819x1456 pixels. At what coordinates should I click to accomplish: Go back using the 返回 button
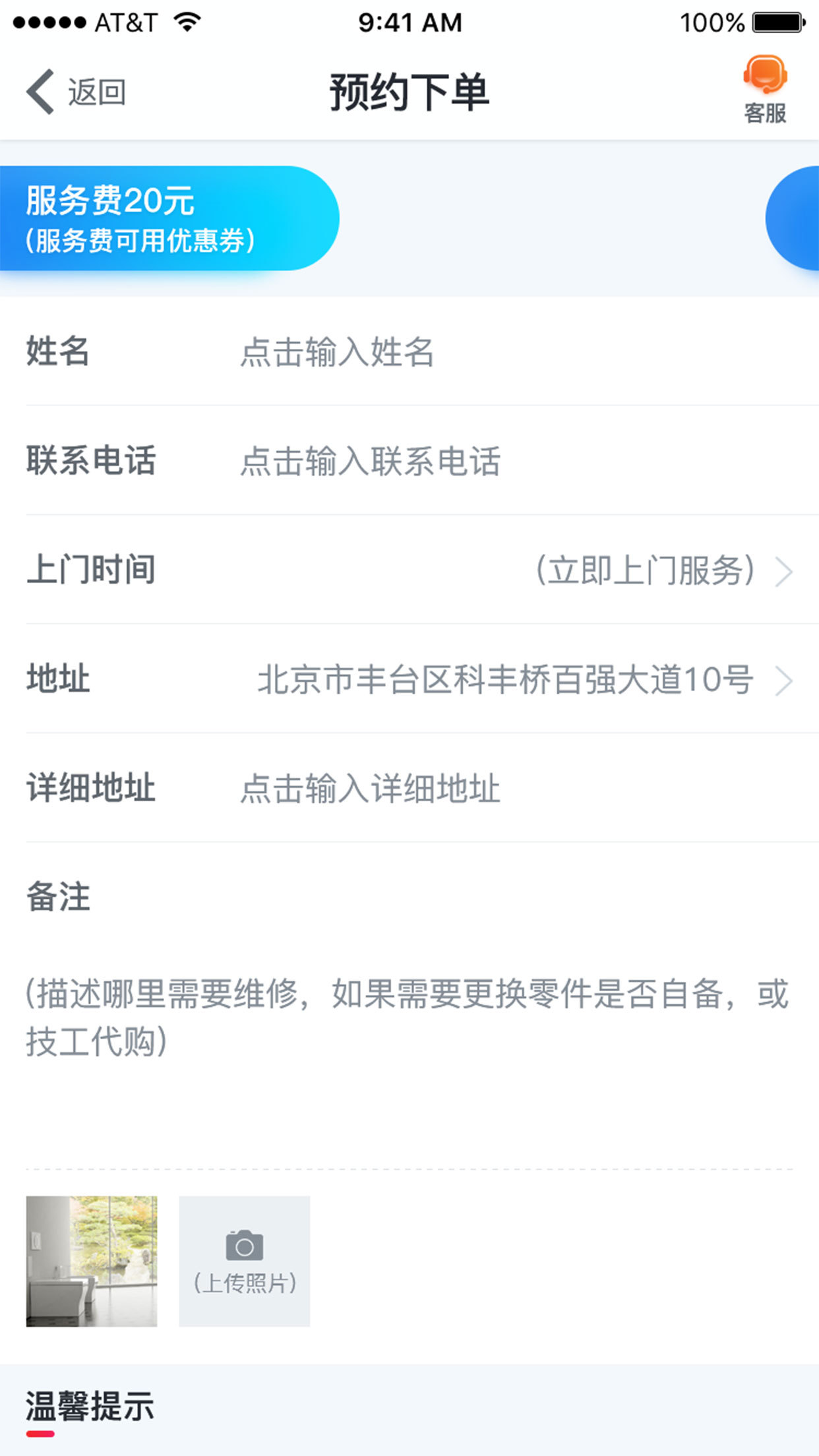pos(76,92)
